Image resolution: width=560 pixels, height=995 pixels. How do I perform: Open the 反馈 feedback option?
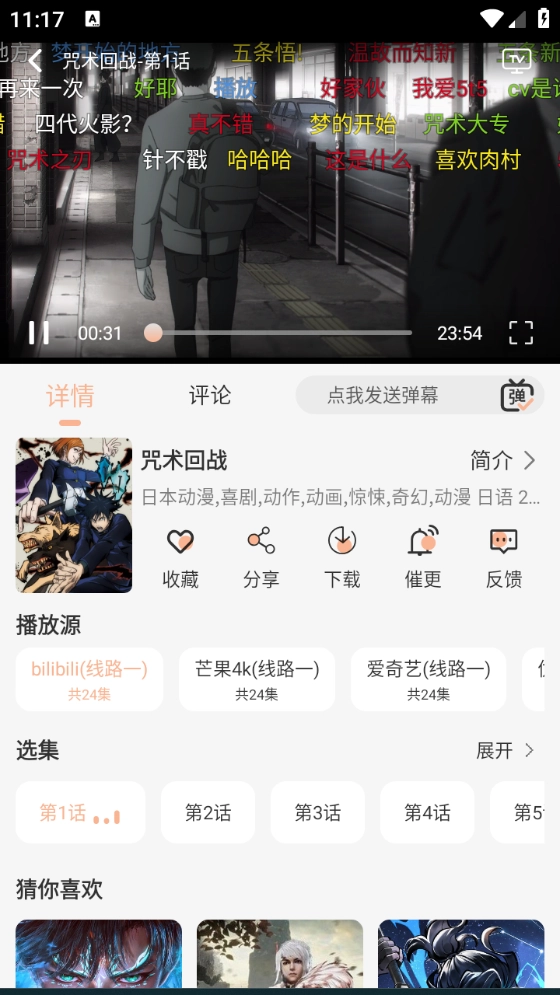503,557
